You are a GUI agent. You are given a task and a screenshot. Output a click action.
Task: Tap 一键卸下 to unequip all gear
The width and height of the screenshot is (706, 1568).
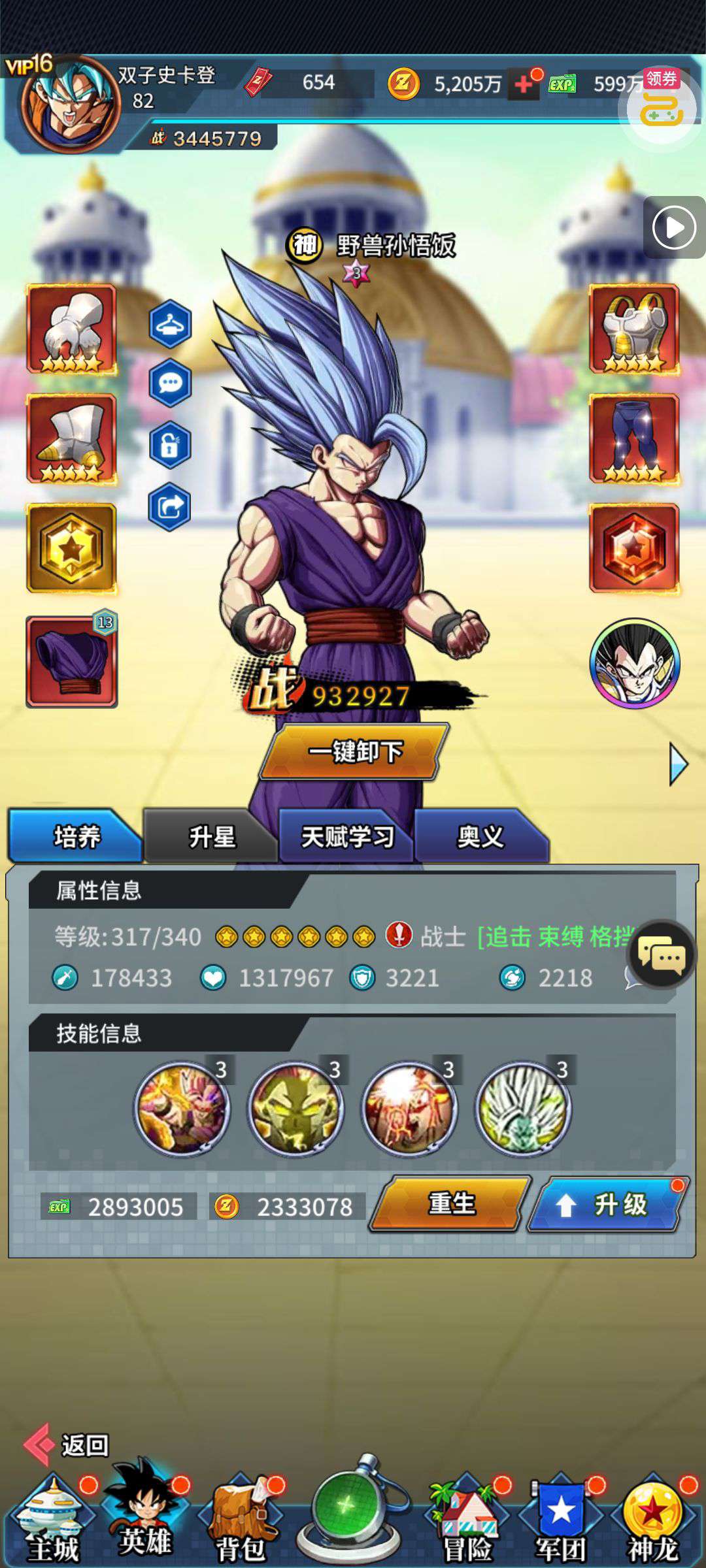(355, 751)
